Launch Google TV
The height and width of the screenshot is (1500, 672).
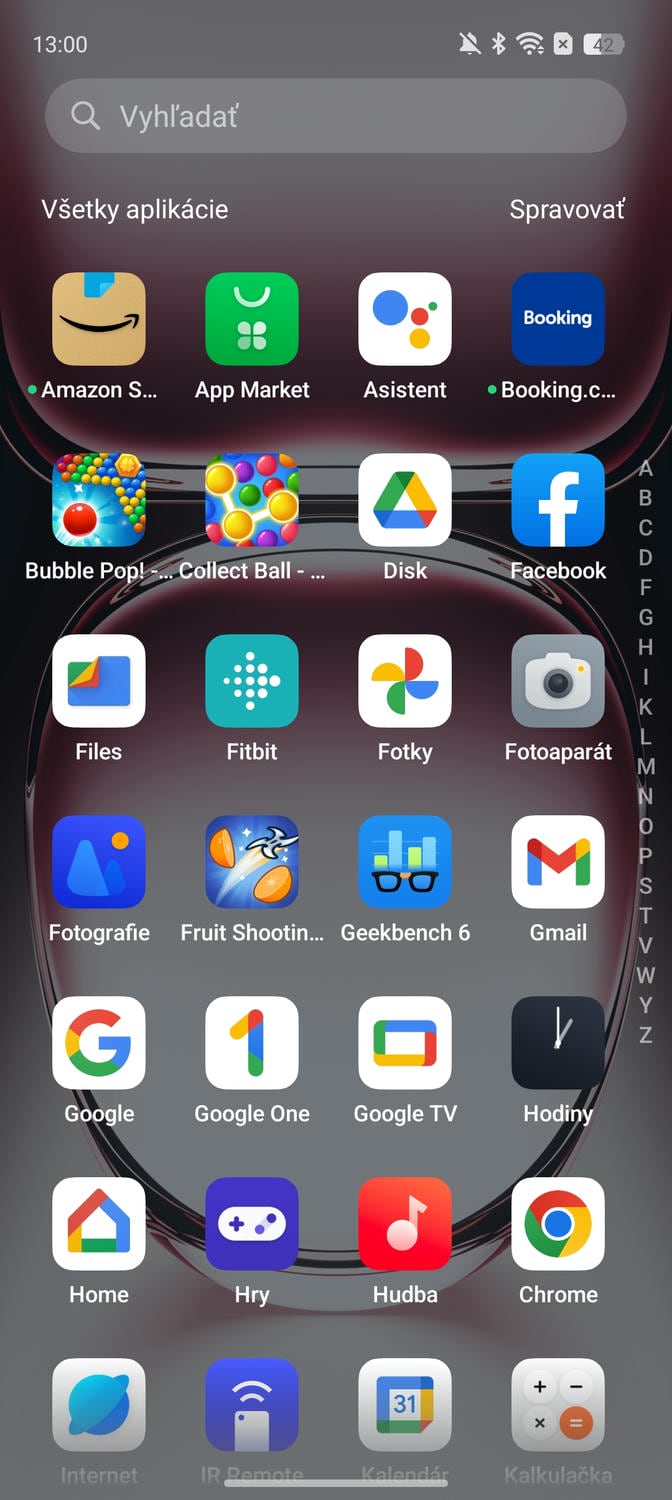[x=405, y=1043]
